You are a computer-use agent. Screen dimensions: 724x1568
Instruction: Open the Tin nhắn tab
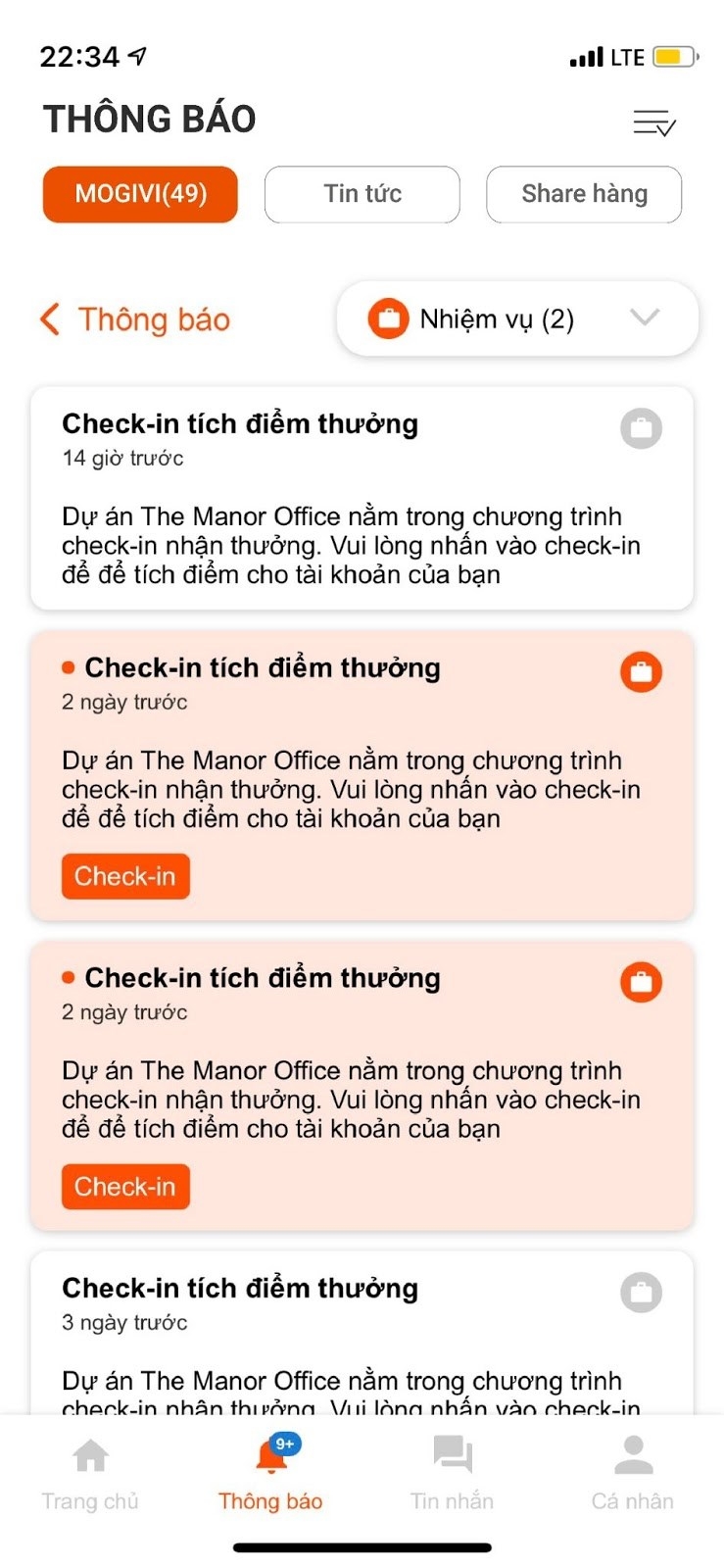(x=452, y=1472)
